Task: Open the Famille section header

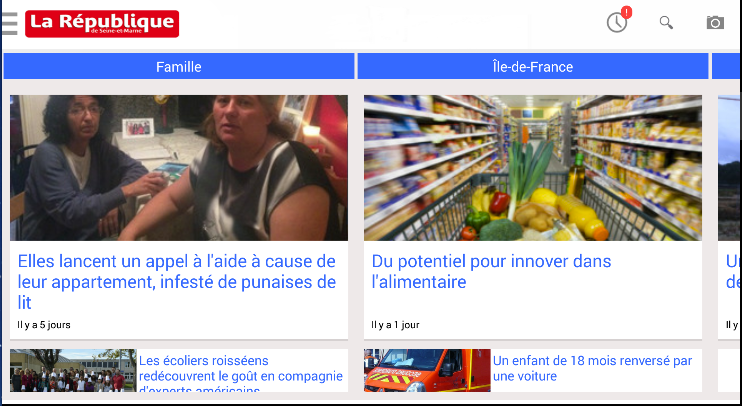Action: pyautogui.click(x=179, y=67)
